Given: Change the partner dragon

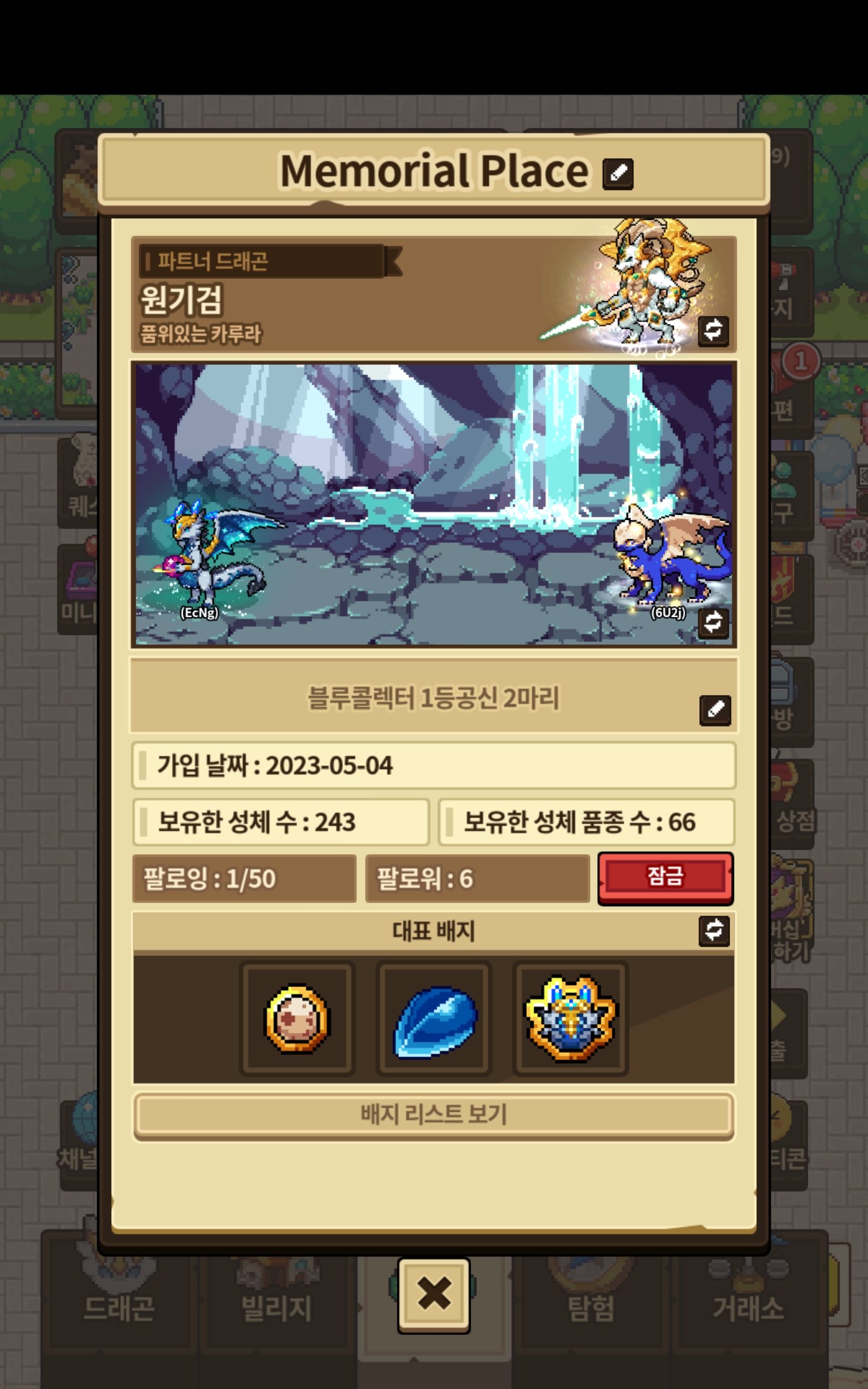Looking at the screenshot, I should point(713,330).
